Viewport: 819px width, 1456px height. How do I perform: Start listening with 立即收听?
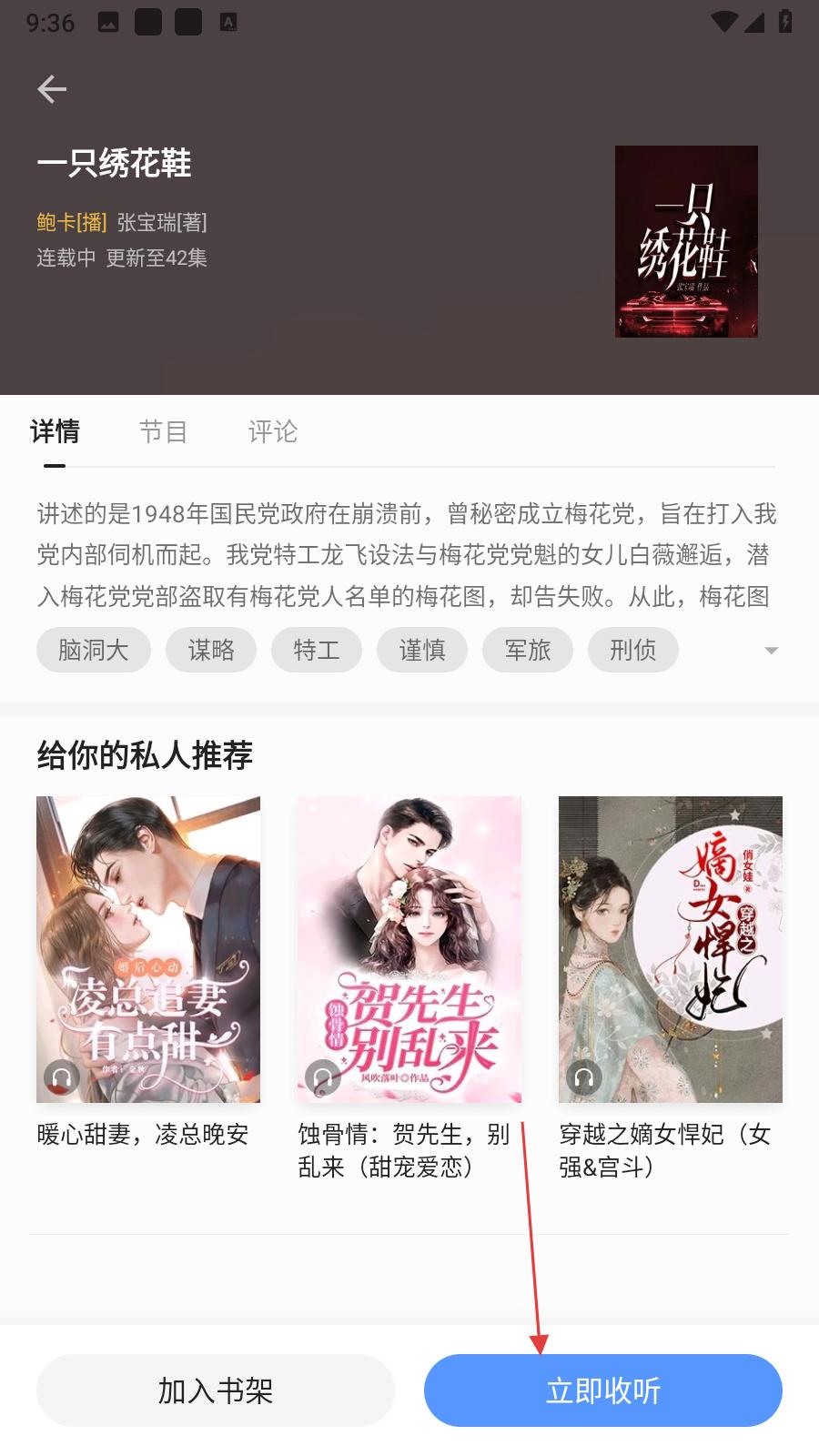click(x=602, y=1390)
